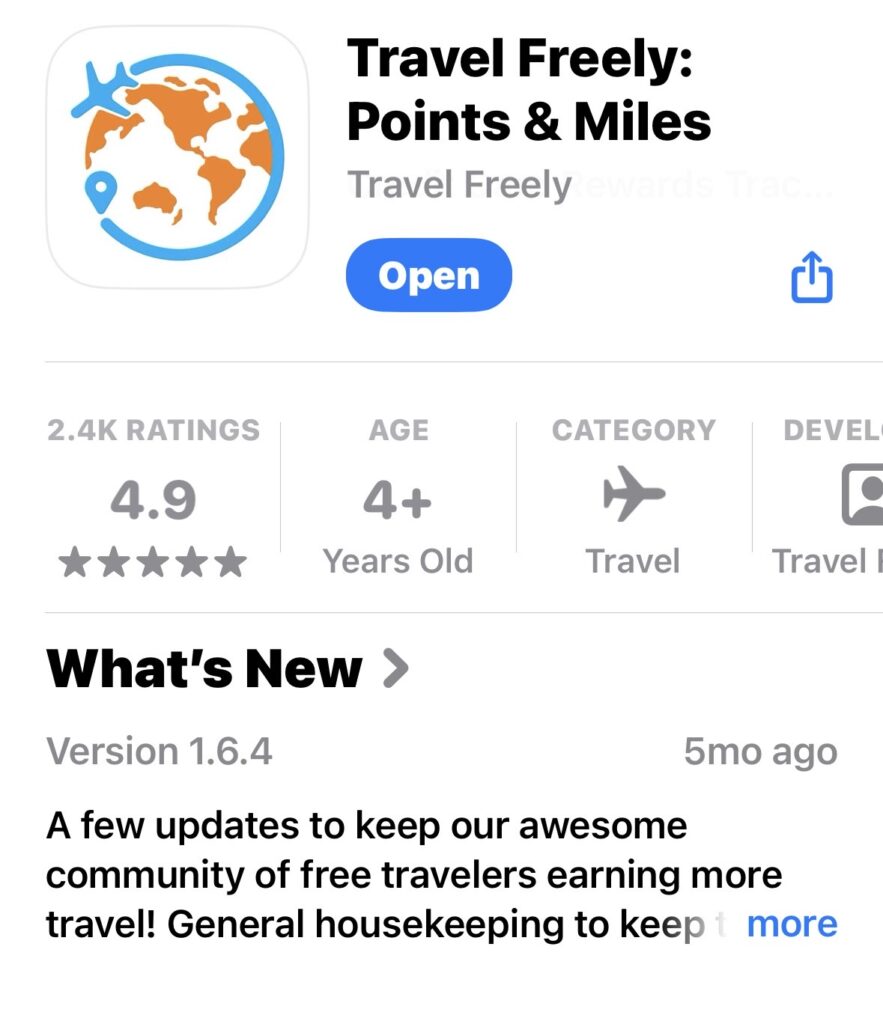View the 2.4K ratings and reviews
This screenshot has width=883, height=1024.
(153, 499)
